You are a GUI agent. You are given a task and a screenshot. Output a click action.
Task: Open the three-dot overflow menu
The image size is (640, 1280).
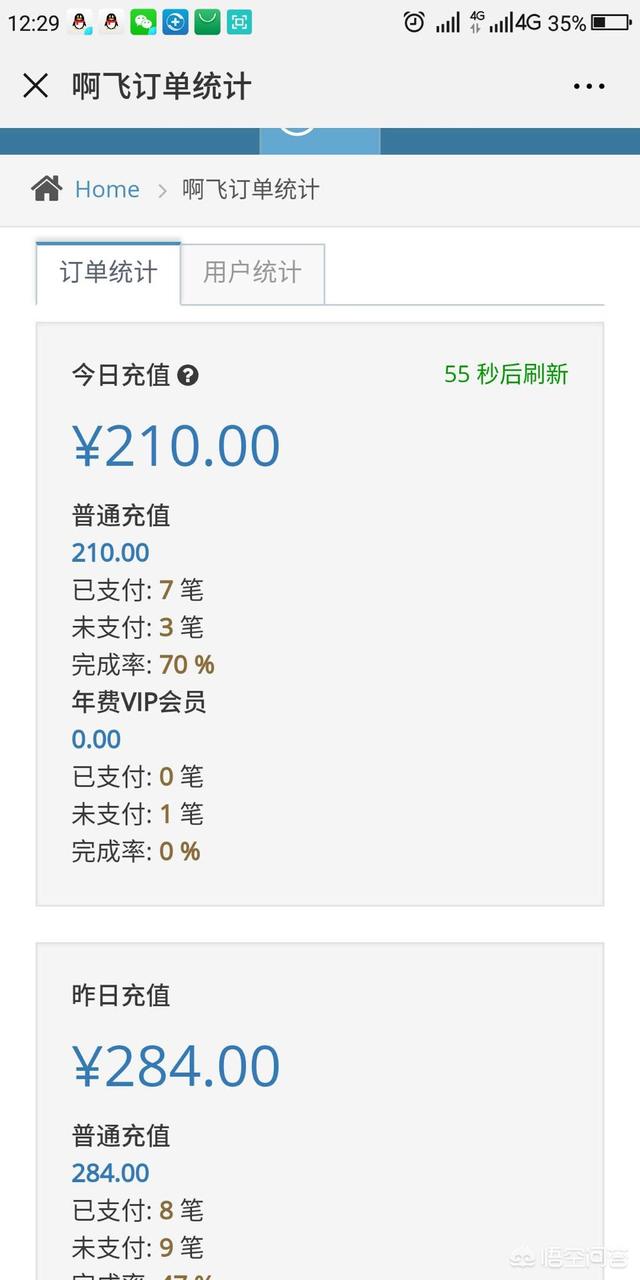[x=589, y=86]
